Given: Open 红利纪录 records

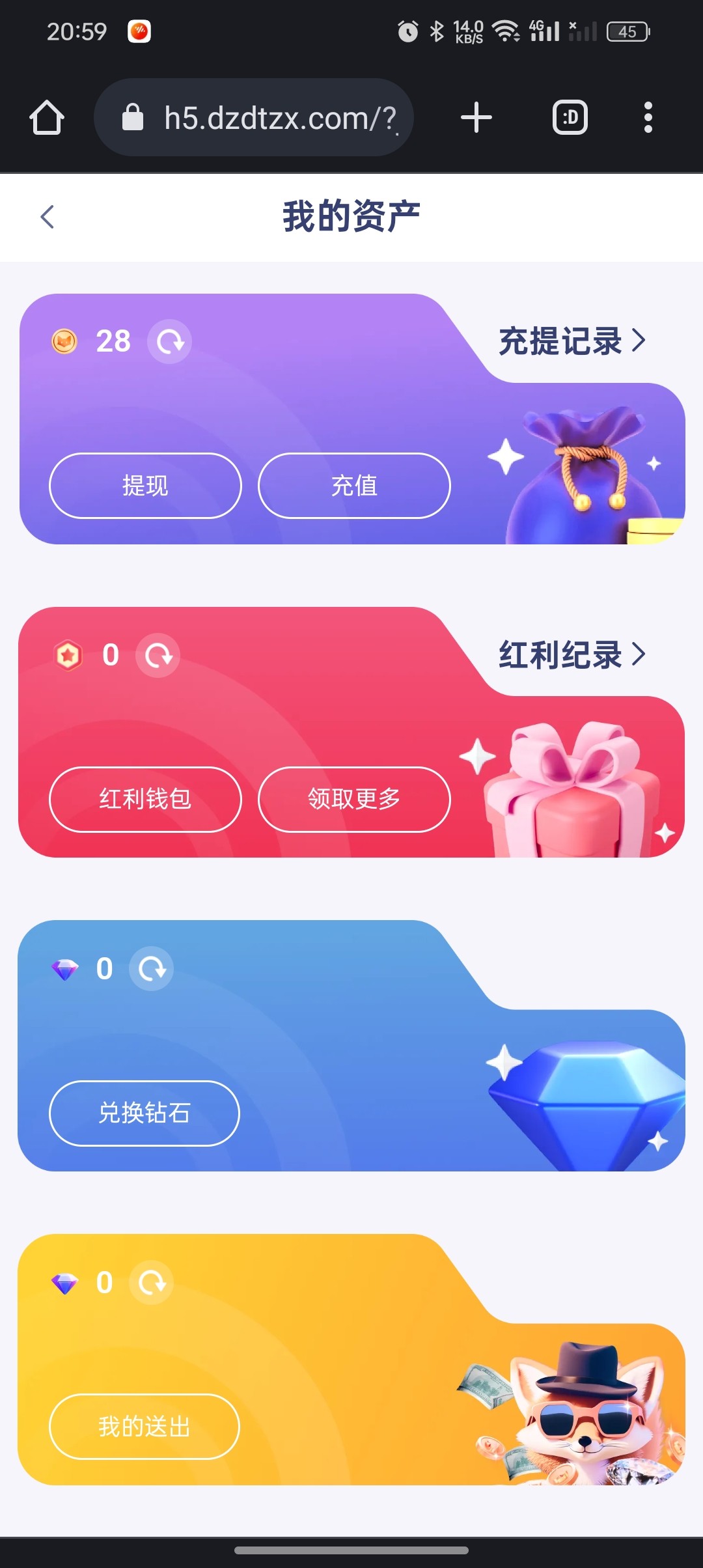Looking at the screenshot, I should (572, 654).
